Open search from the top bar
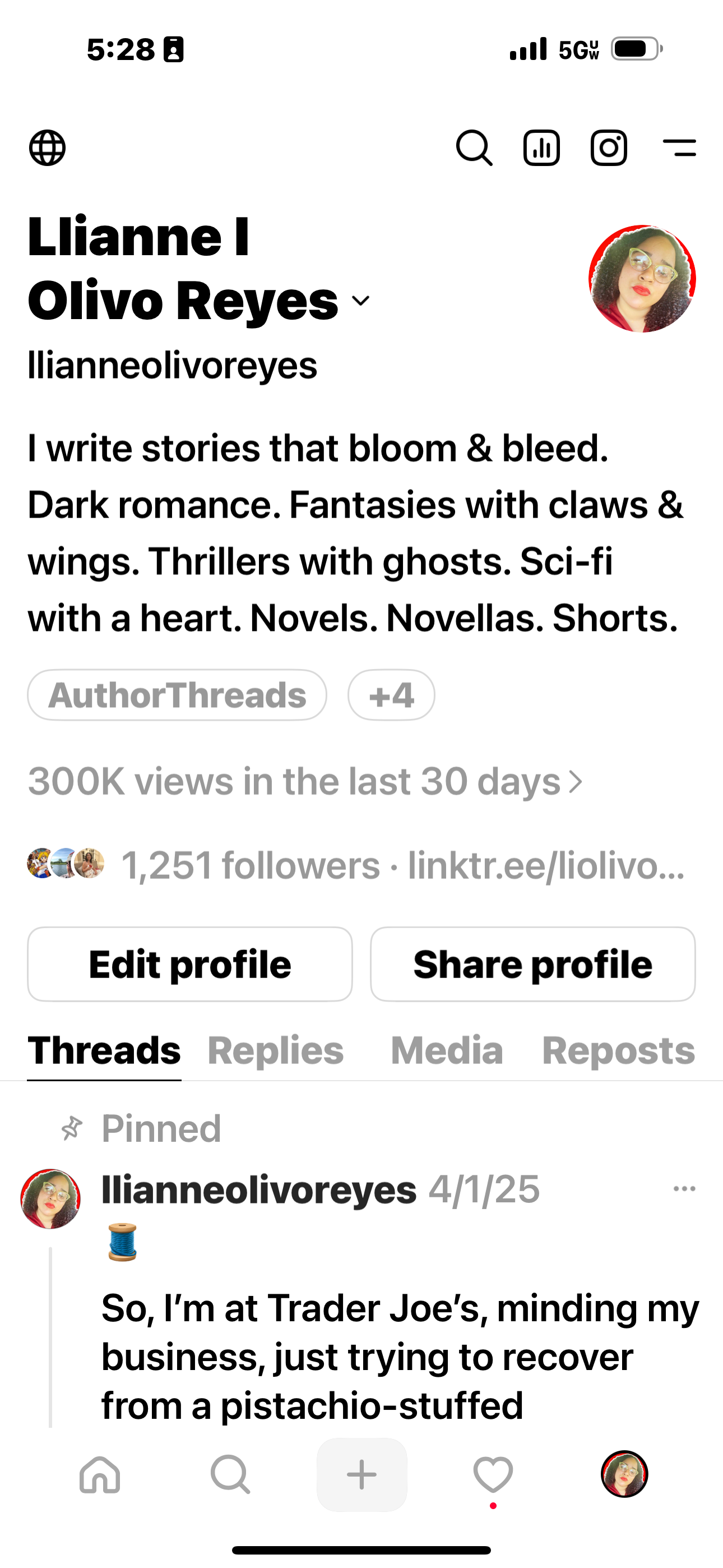 pyautogui.click(x=474, y=148)
